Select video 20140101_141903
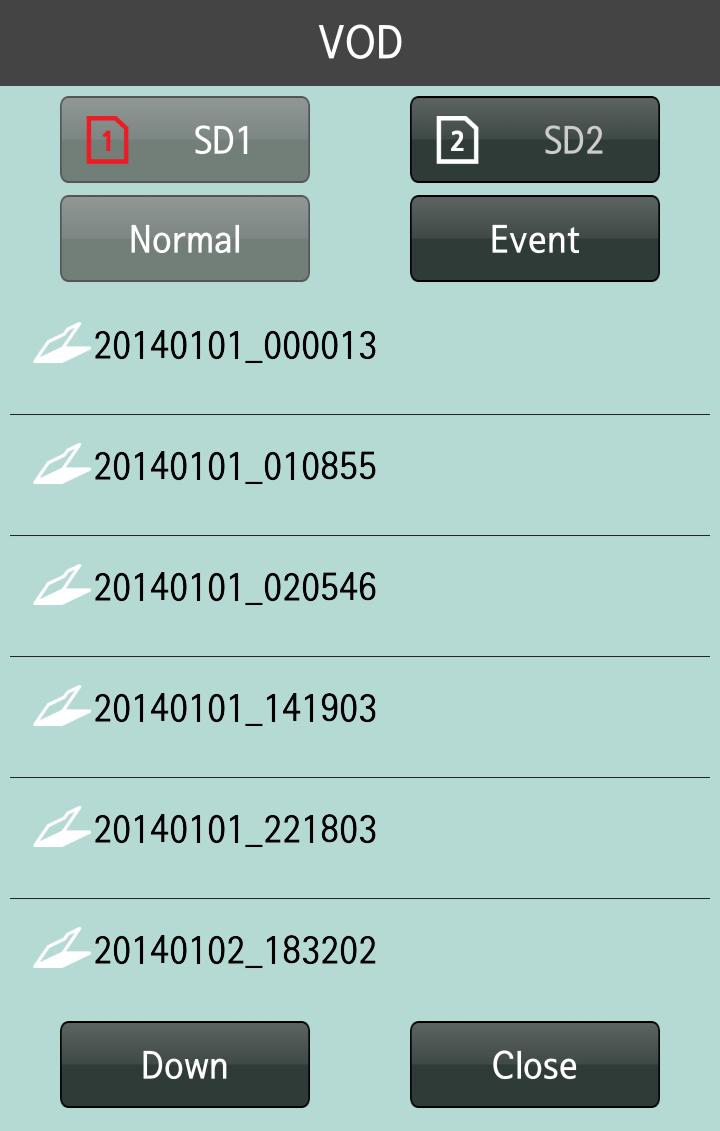720x1131 pixels. [x=235, y=709]
